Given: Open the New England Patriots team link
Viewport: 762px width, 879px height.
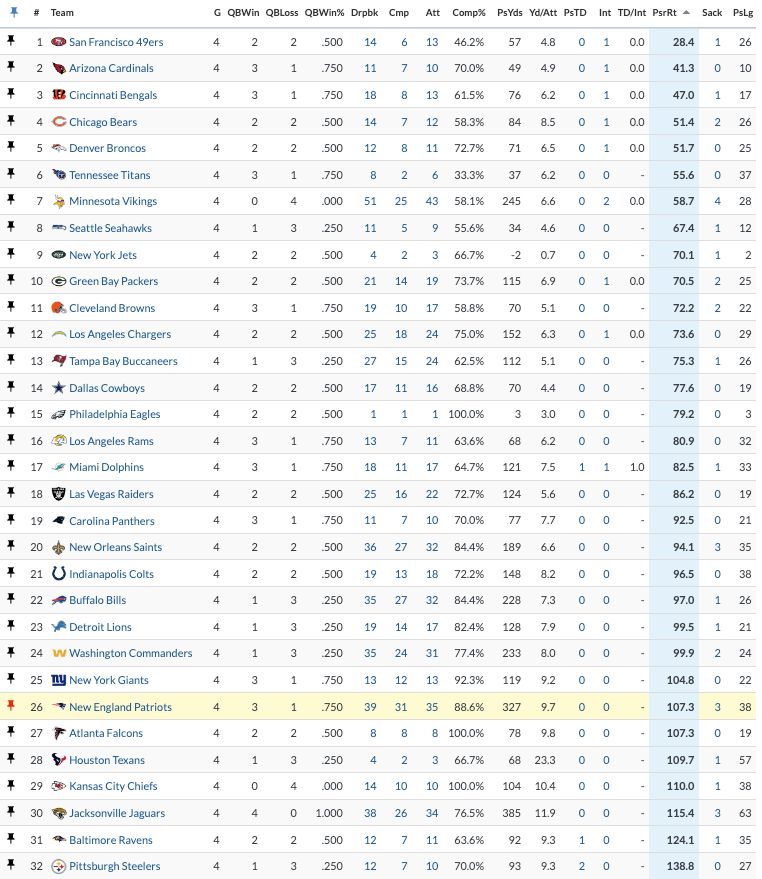Looking at the screenshot, I should pyautogui.click(x=120, y=707).
